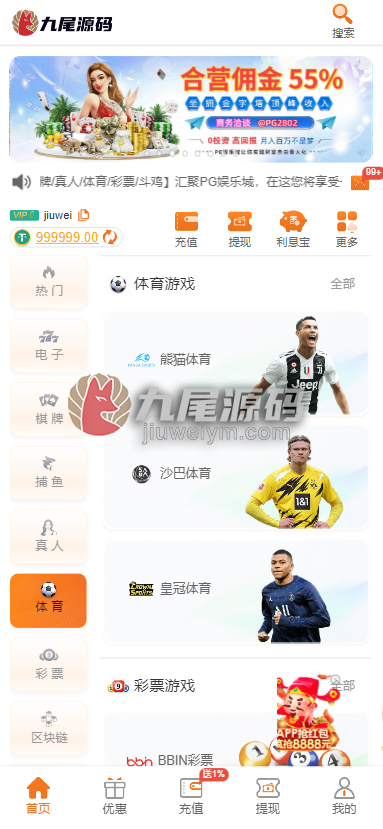Open the 更多 menu
383x829 pixels.
[347, 229]
